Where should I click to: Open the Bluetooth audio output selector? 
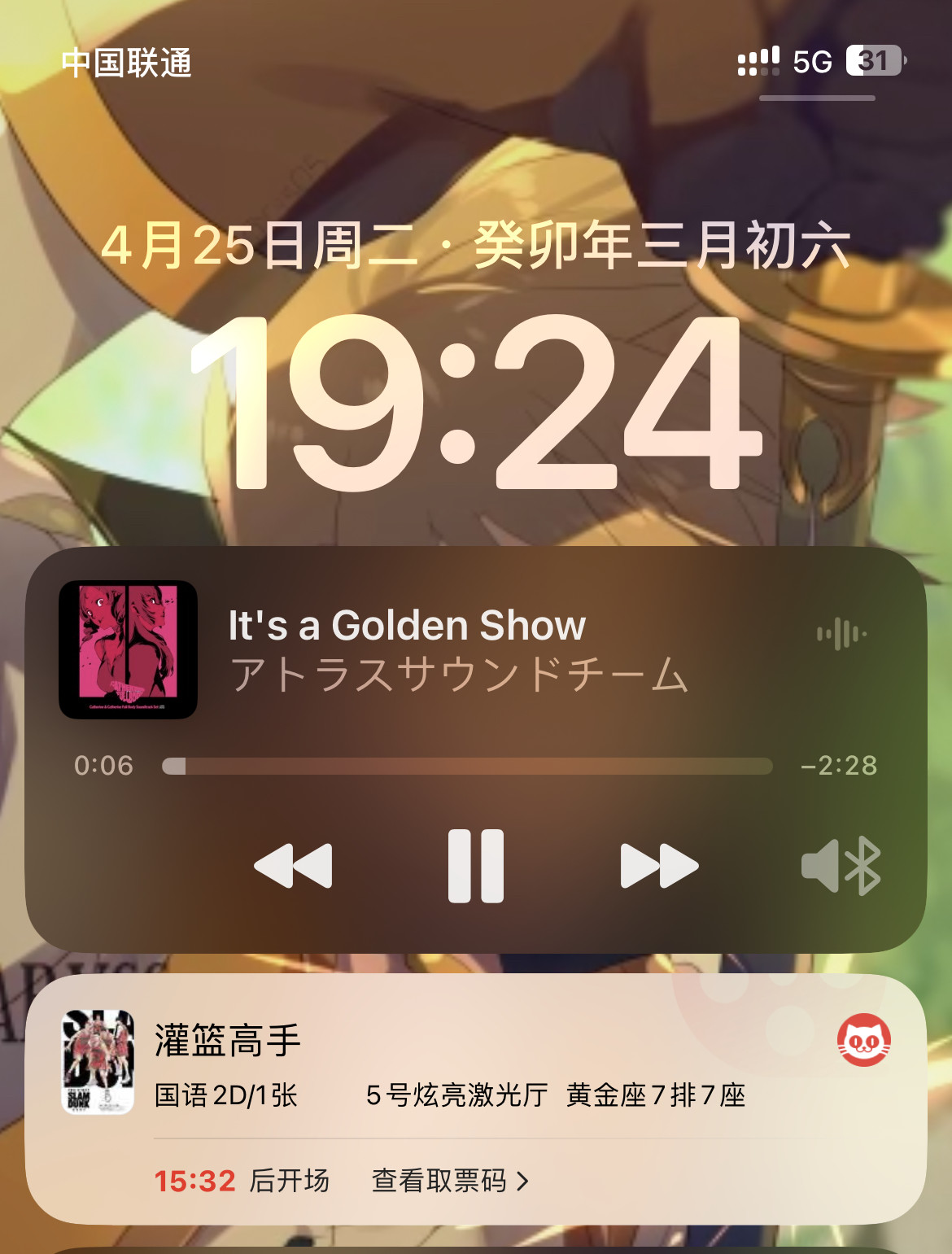(x=841, y=866)
